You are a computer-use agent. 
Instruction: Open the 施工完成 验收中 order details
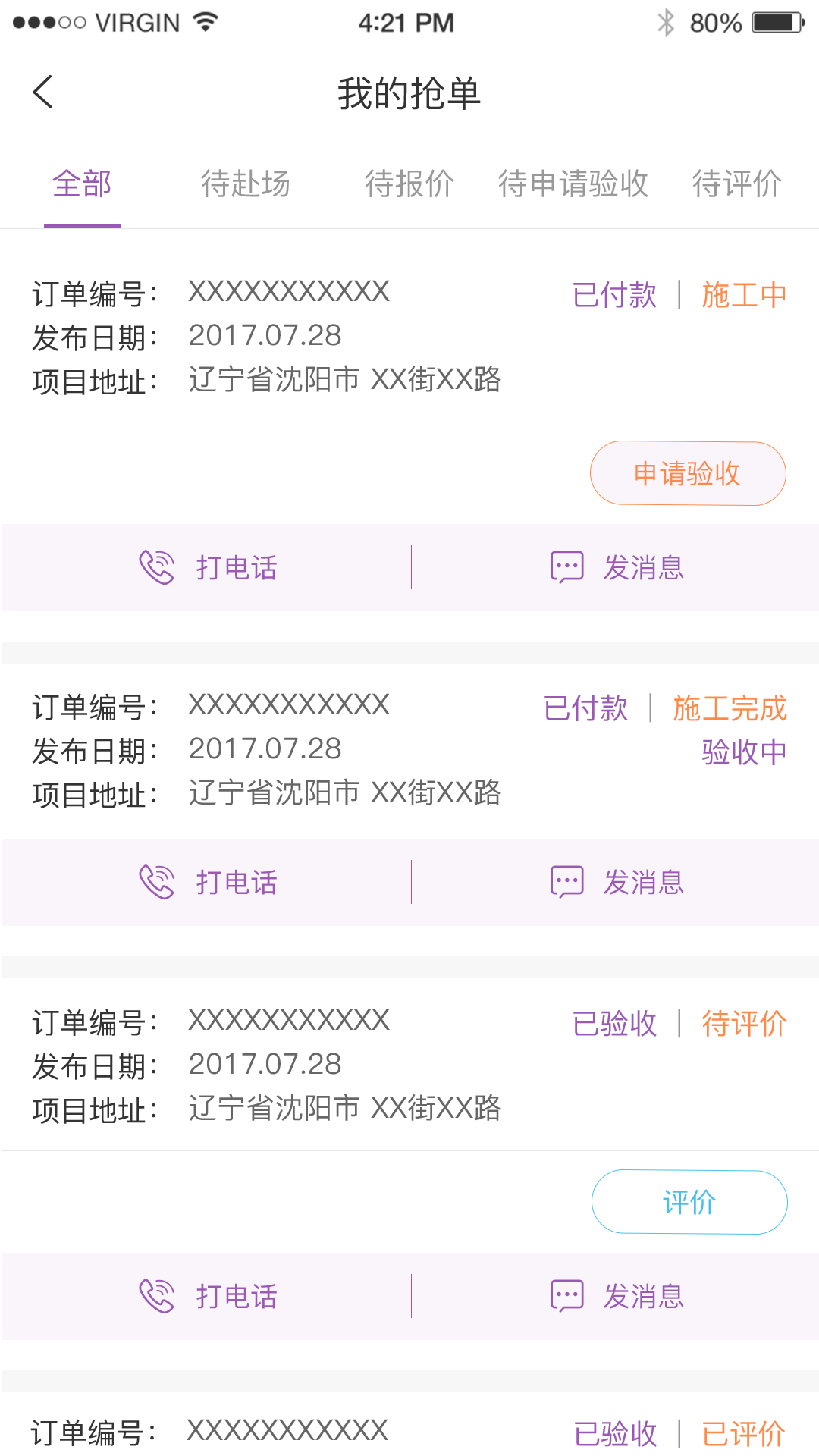(x=303, y=749)
